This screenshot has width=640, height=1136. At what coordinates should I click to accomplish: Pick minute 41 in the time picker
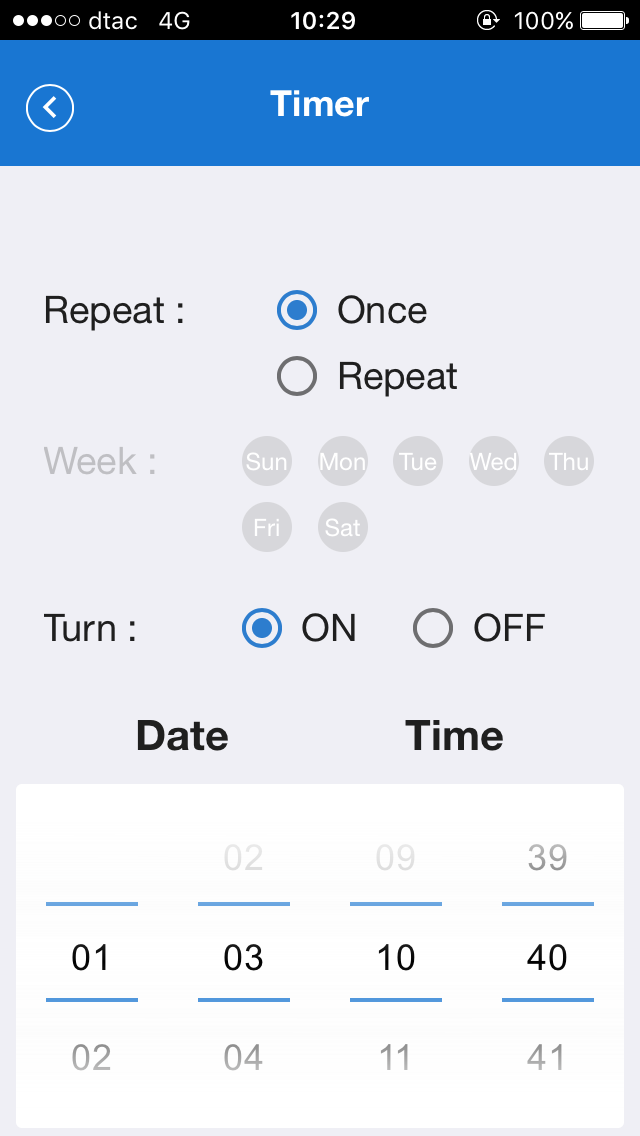tap(547, 1057)
